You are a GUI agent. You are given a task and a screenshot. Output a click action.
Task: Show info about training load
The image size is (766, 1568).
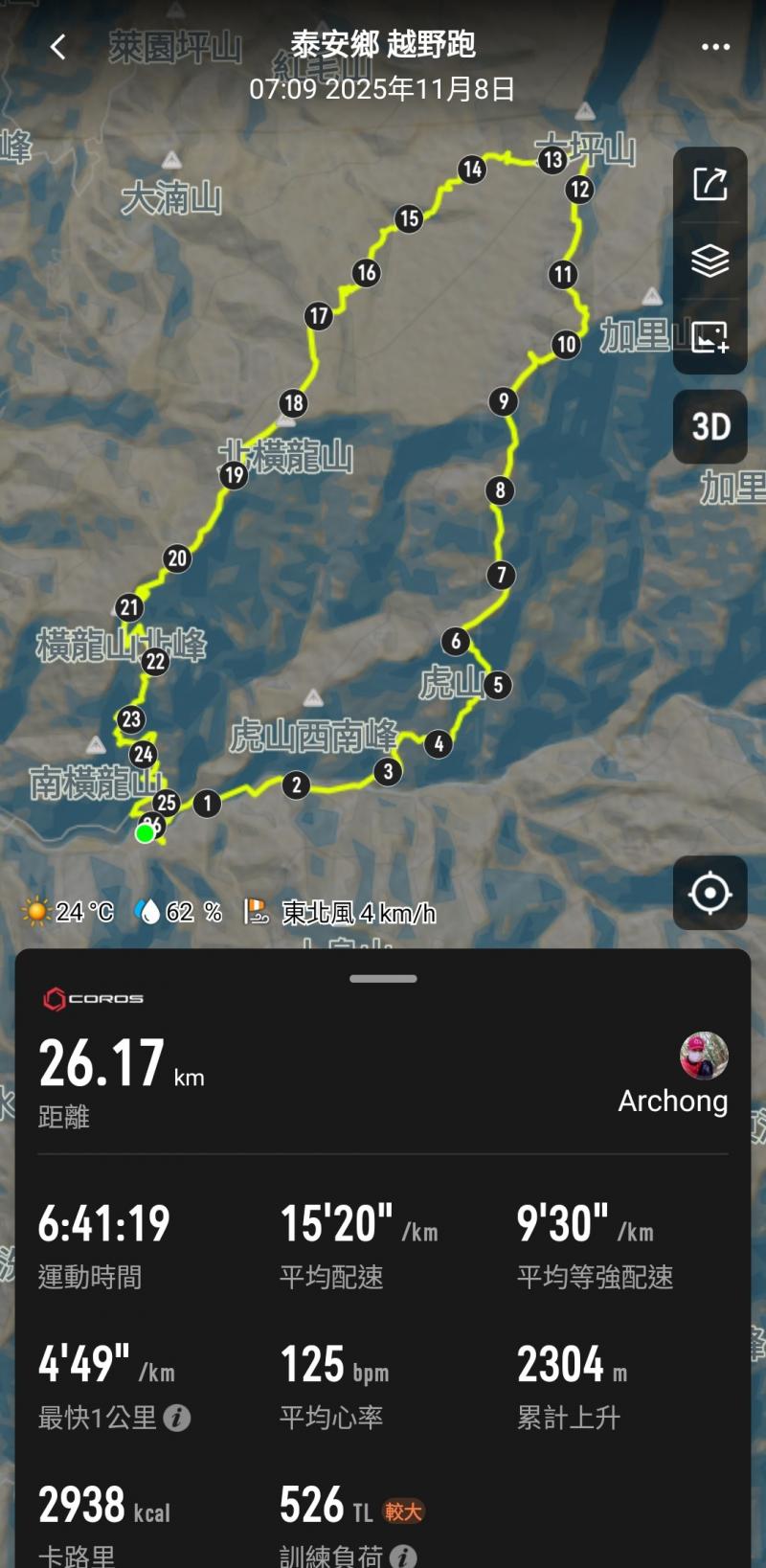pos(403,1557)
